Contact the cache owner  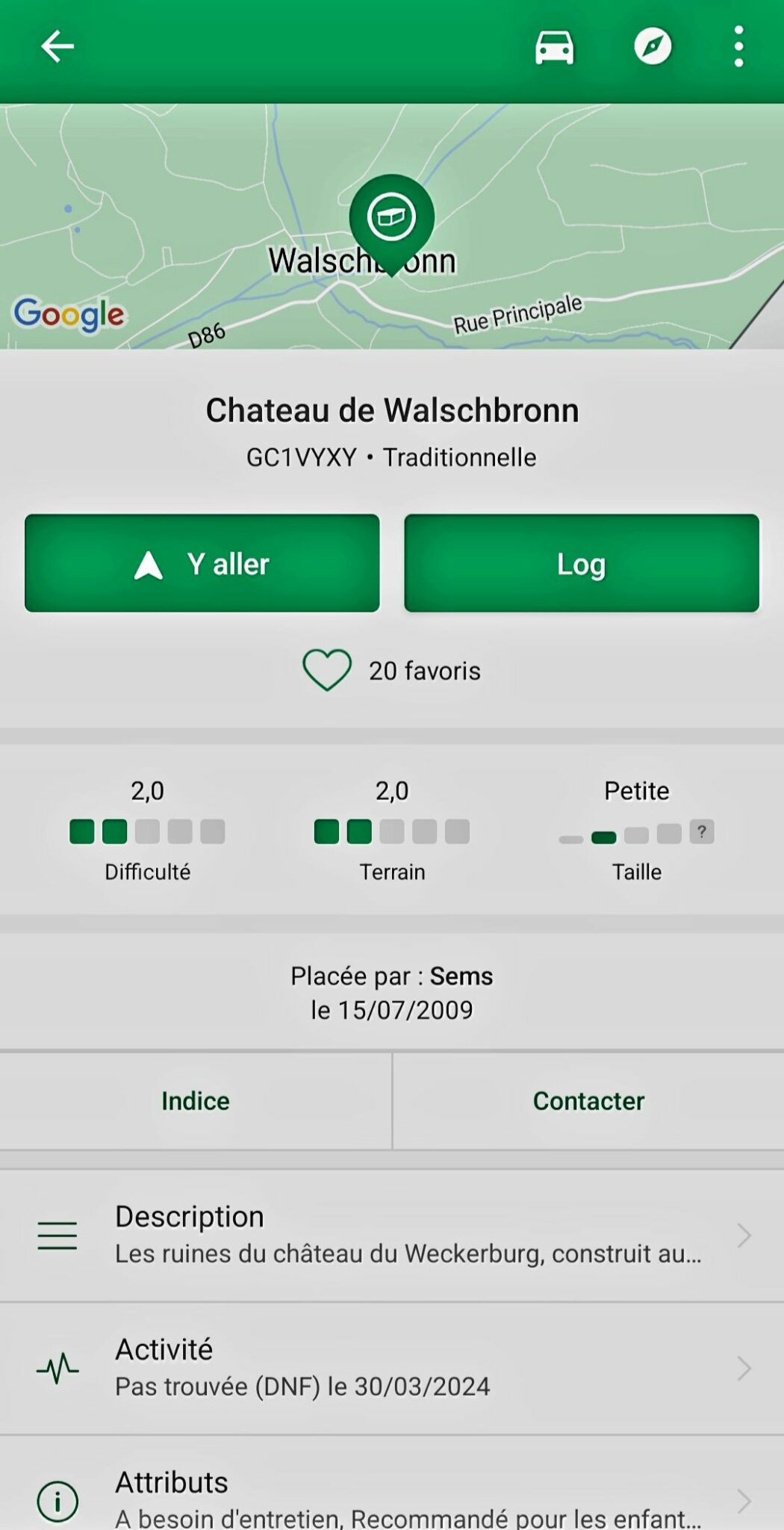pyautogui.click(x=588, y=1100)
